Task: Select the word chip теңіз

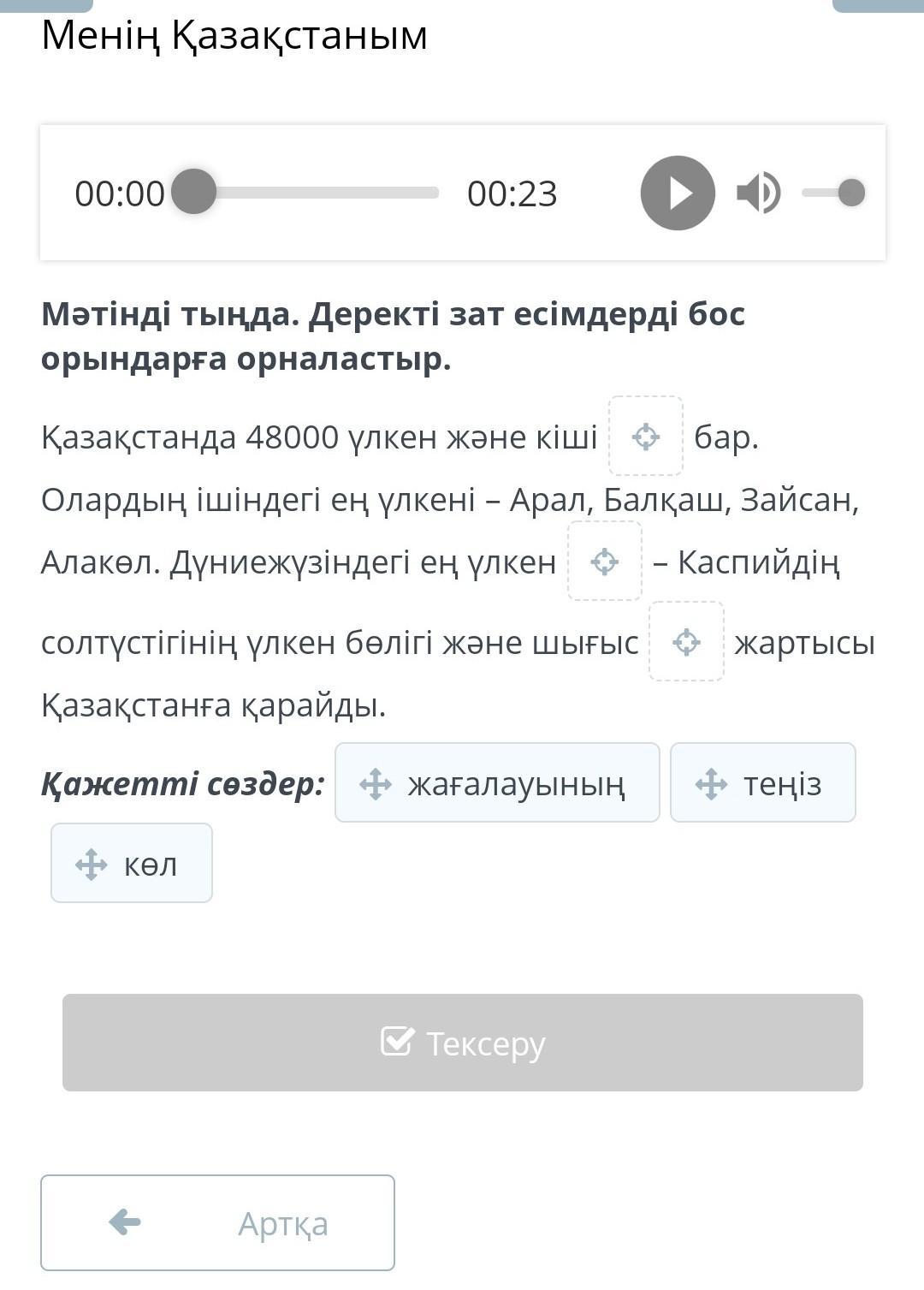Action: pos(762,783)
